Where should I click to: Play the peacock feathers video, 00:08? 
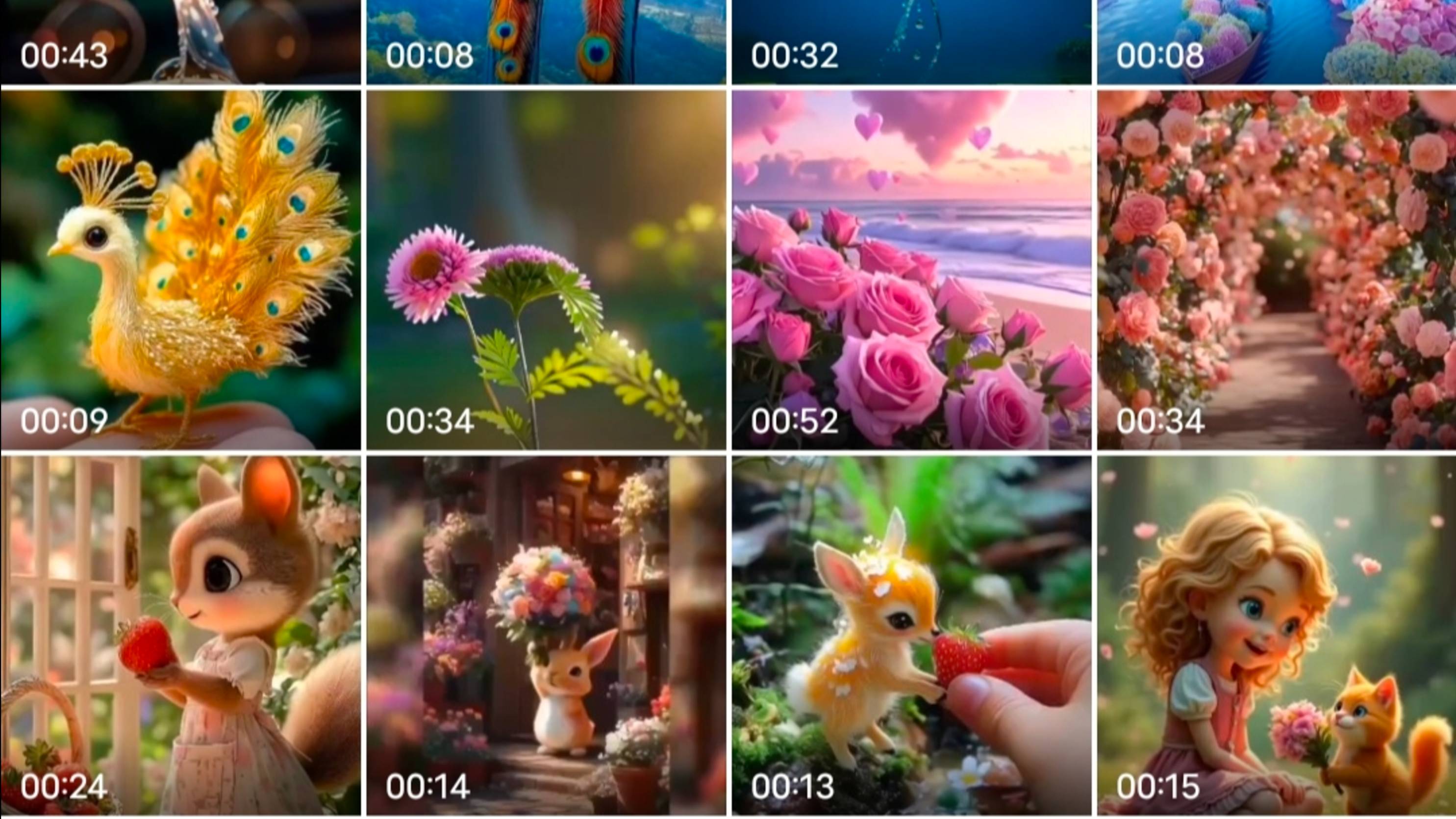point(546,41)
